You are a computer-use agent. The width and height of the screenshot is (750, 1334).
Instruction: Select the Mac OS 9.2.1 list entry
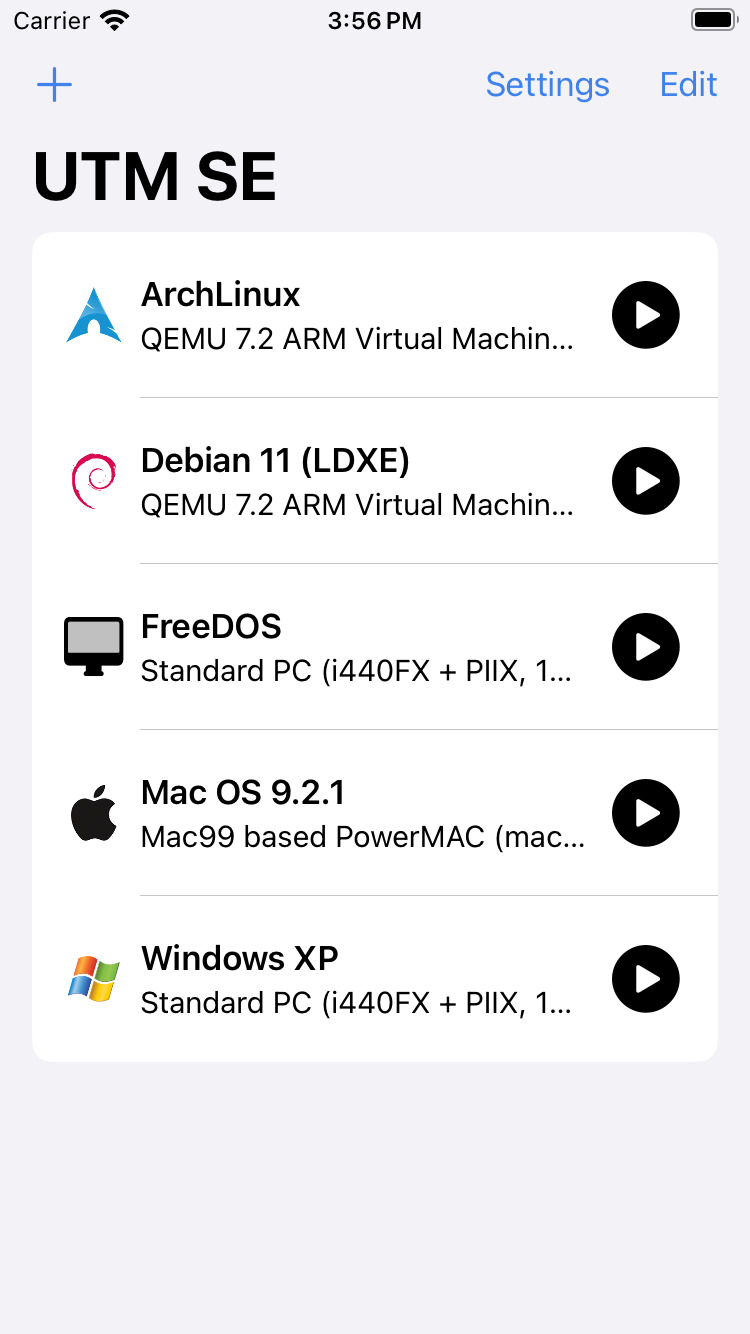[300, 812]
